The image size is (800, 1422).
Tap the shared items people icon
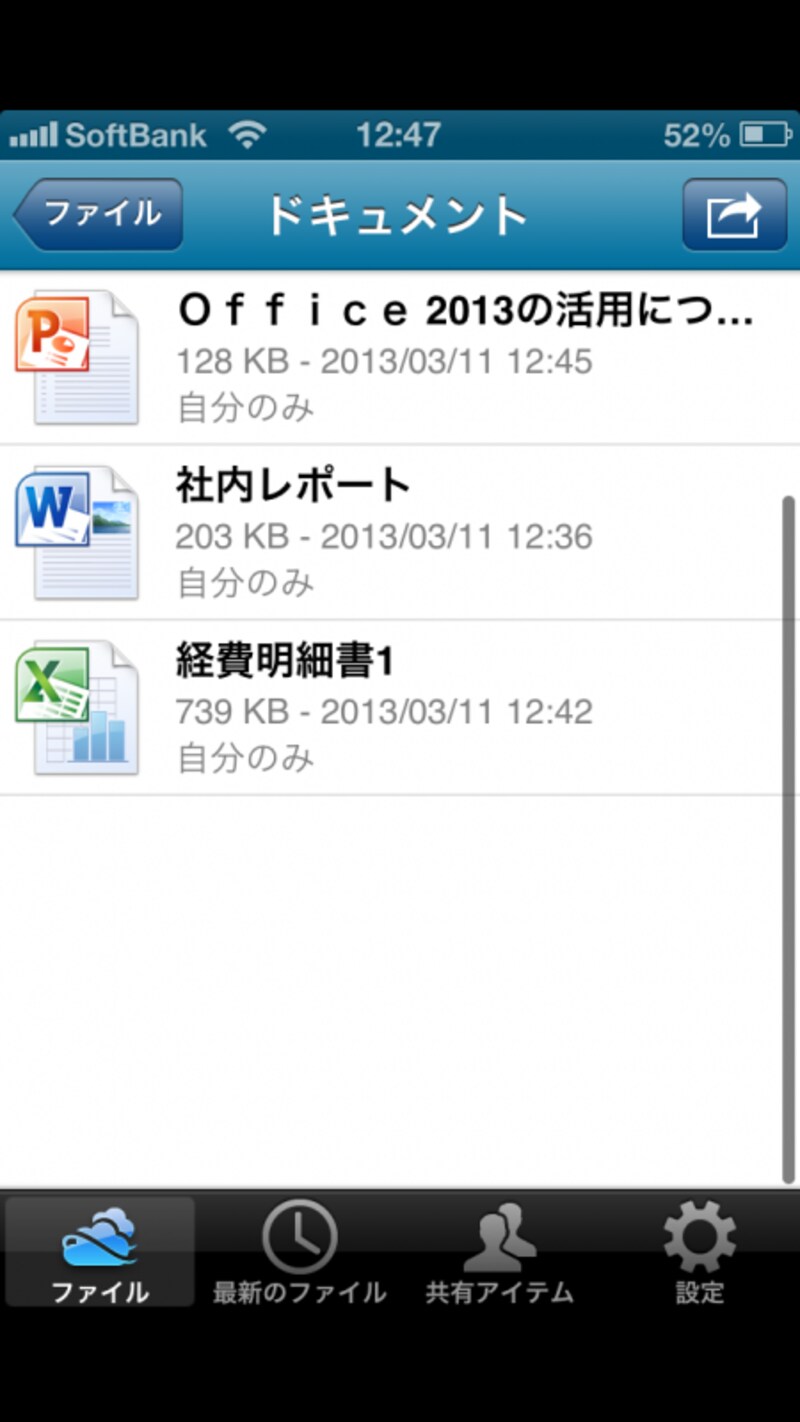[x=499, y=1237]
